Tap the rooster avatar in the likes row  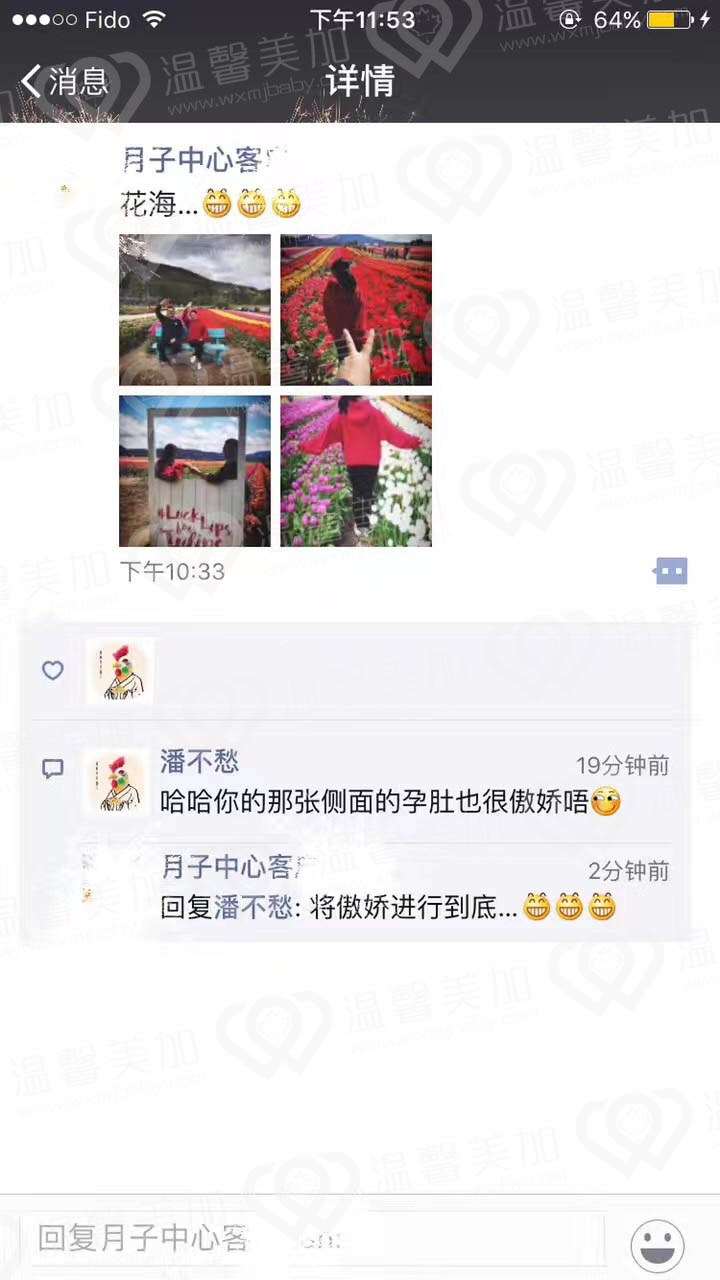[x=120, y=671]
